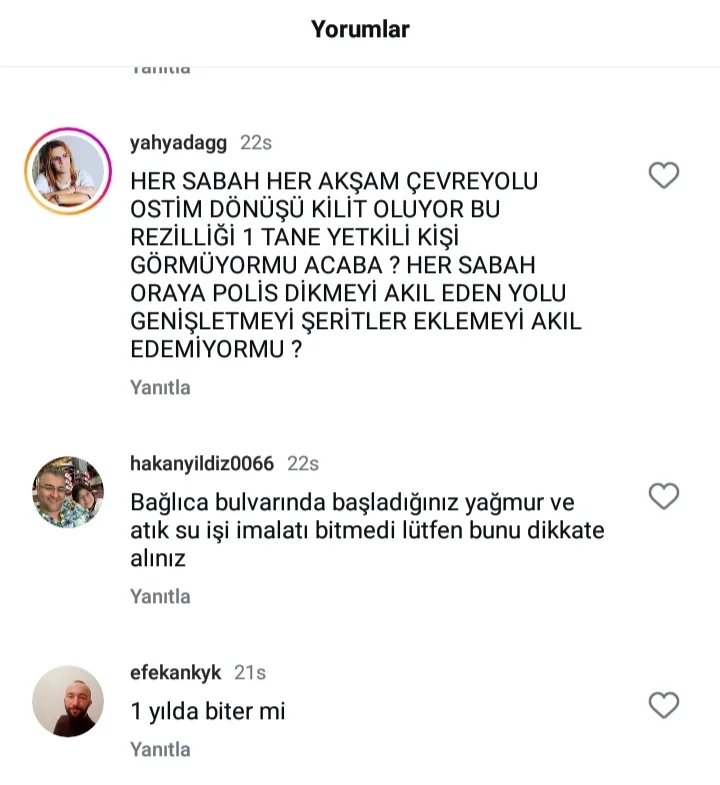Open yahyadagg's profile picture
The image size is (720, 785).
click(x=68, y=171)
